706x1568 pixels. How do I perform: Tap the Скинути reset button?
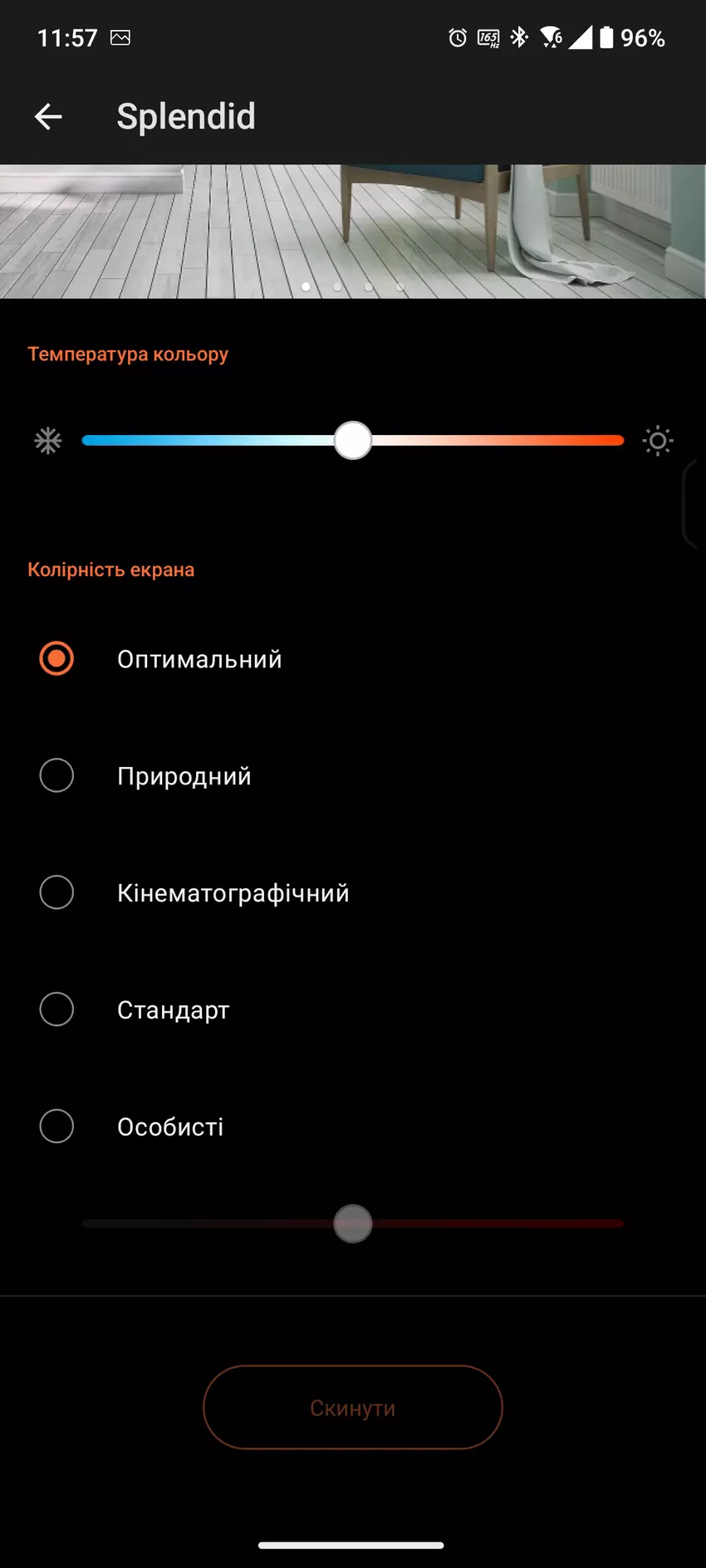tap(353, 1408)
